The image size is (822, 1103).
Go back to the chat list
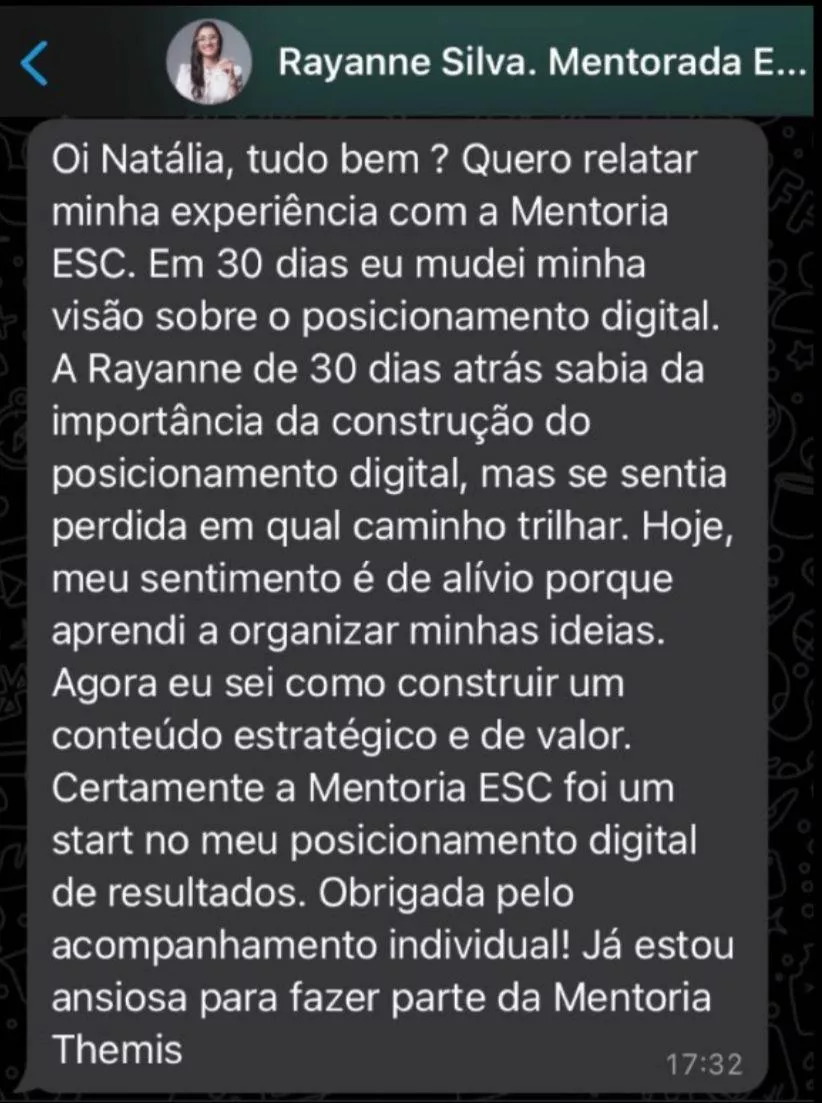[x=34, y=64]
